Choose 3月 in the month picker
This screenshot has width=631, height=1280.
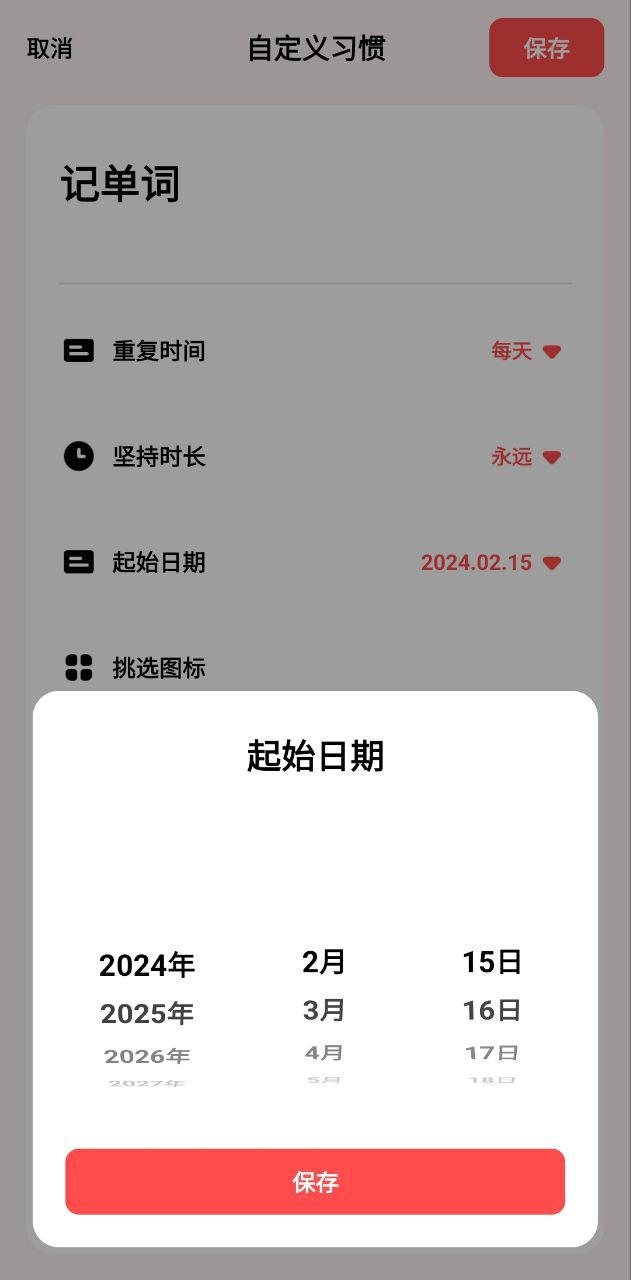(324, 1010)
